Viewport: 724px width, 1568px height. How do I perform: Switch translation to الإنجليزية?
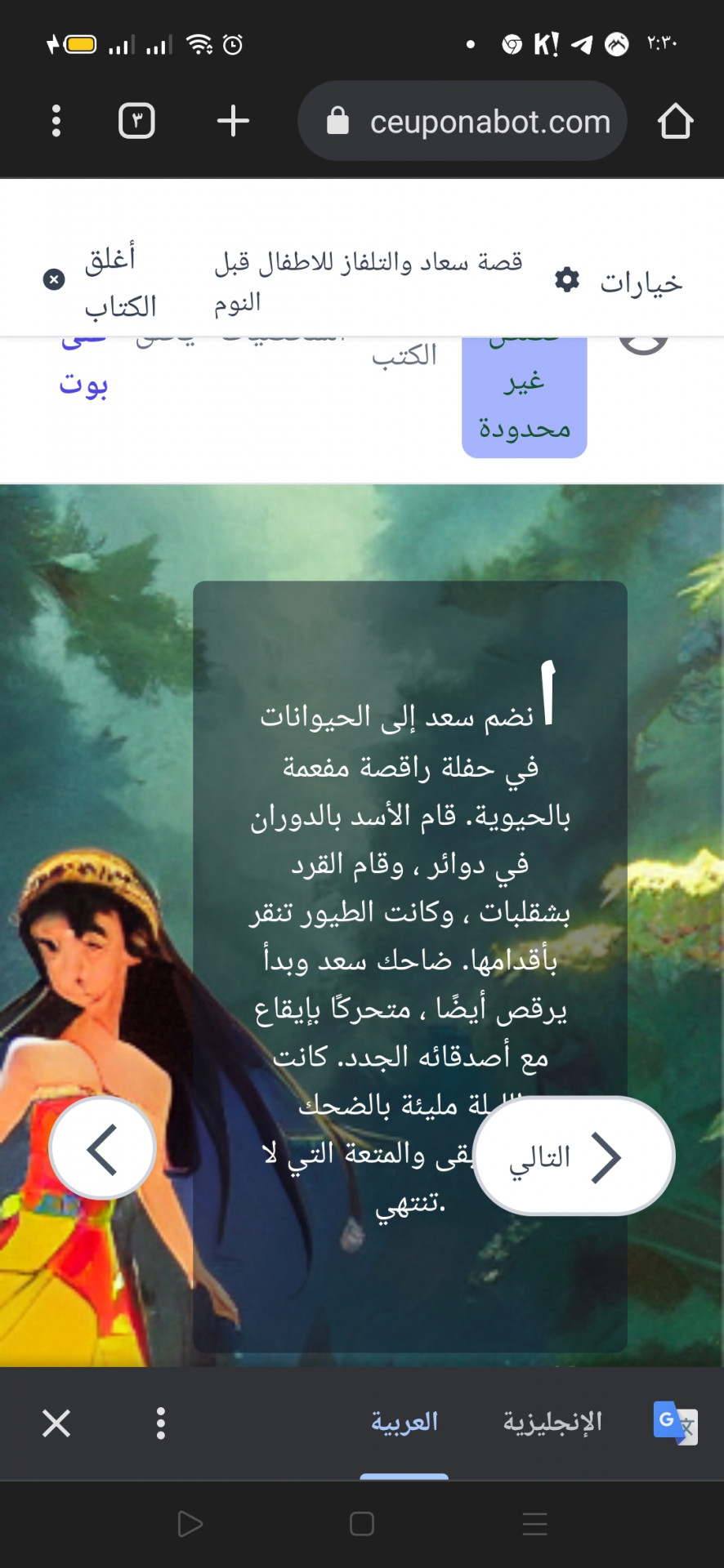(552, 1422)
